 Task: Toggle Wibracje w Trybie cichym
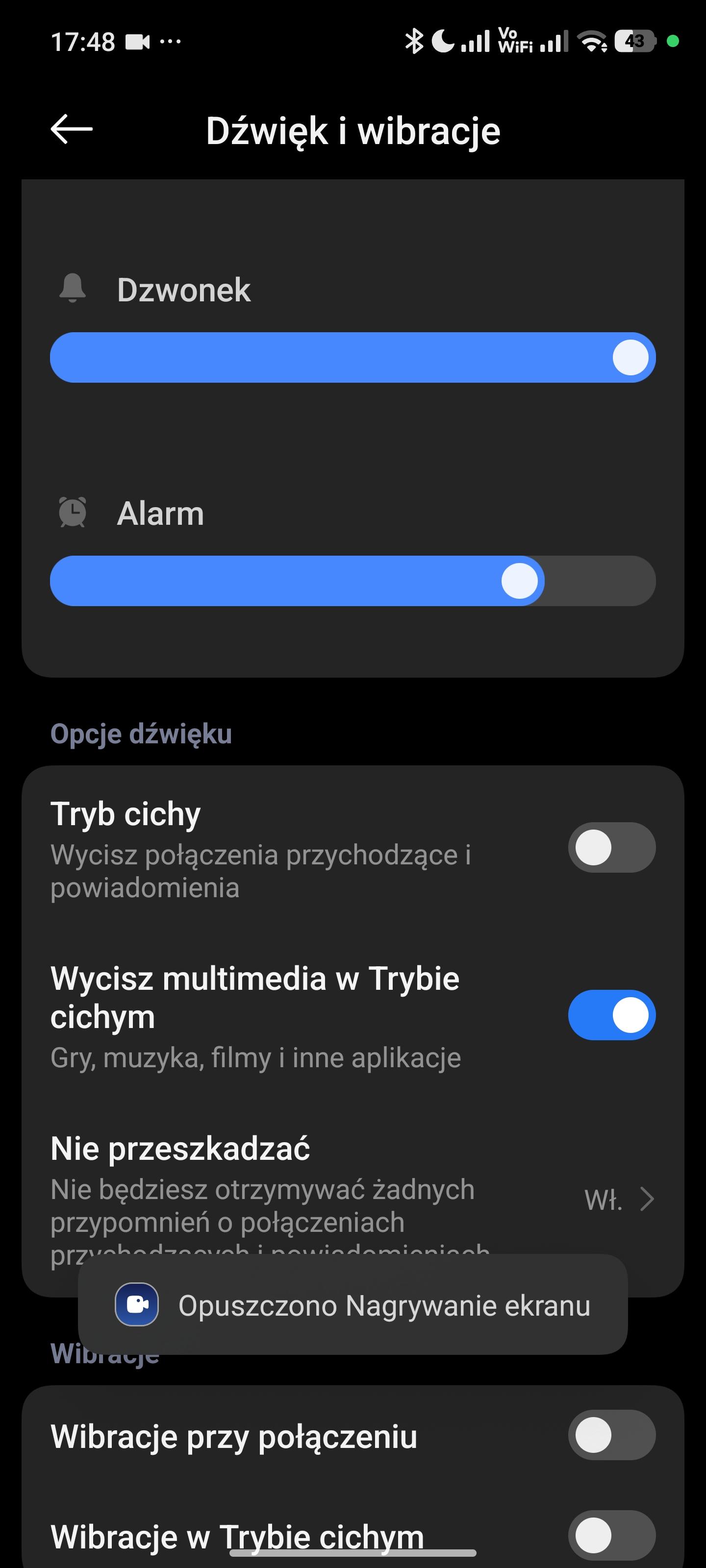(x=611, y=1535)
